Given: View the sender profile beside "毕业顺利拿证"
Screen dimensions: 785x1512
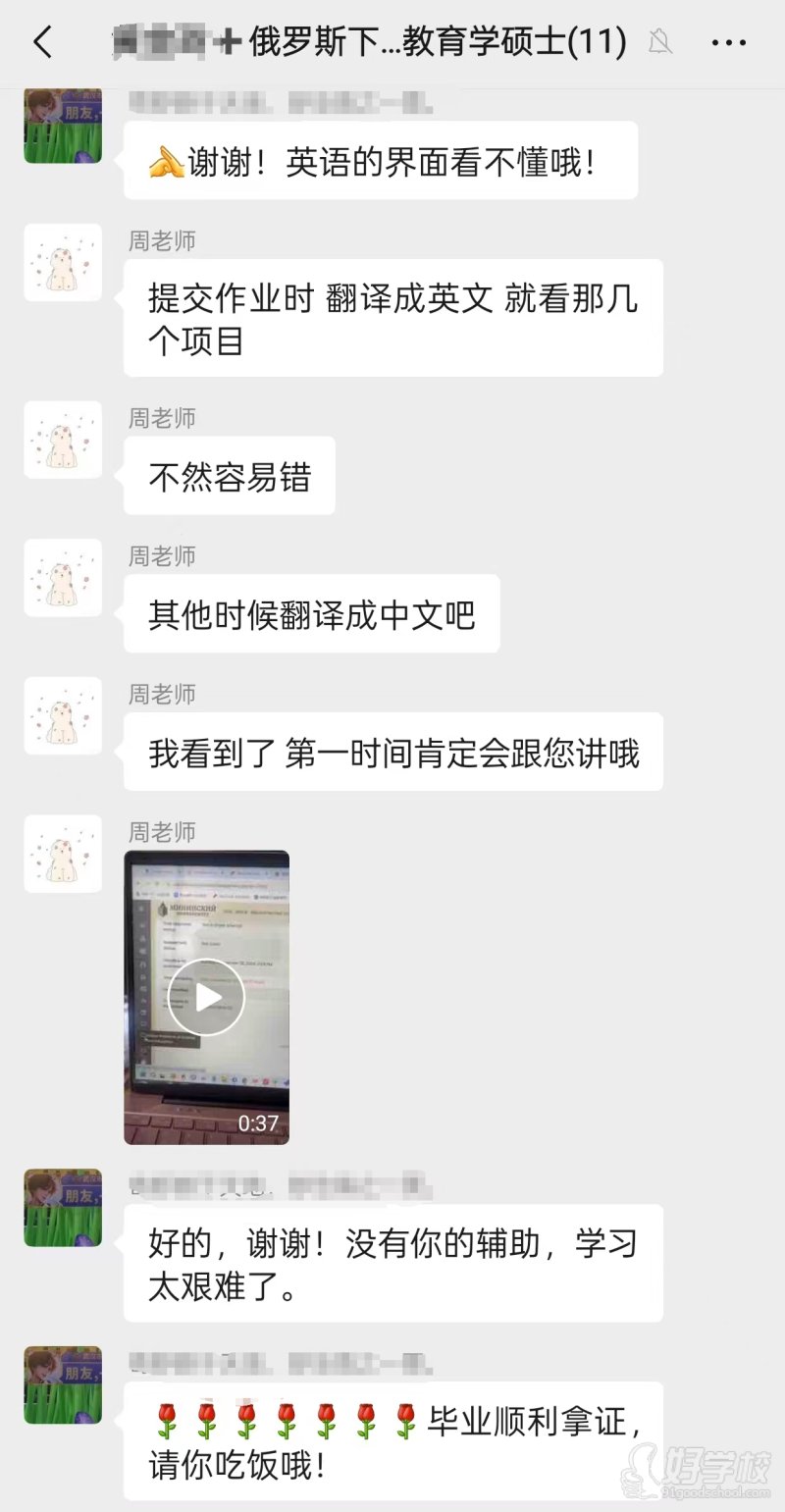Looking at the screenshot, I should coord(63,1384).
